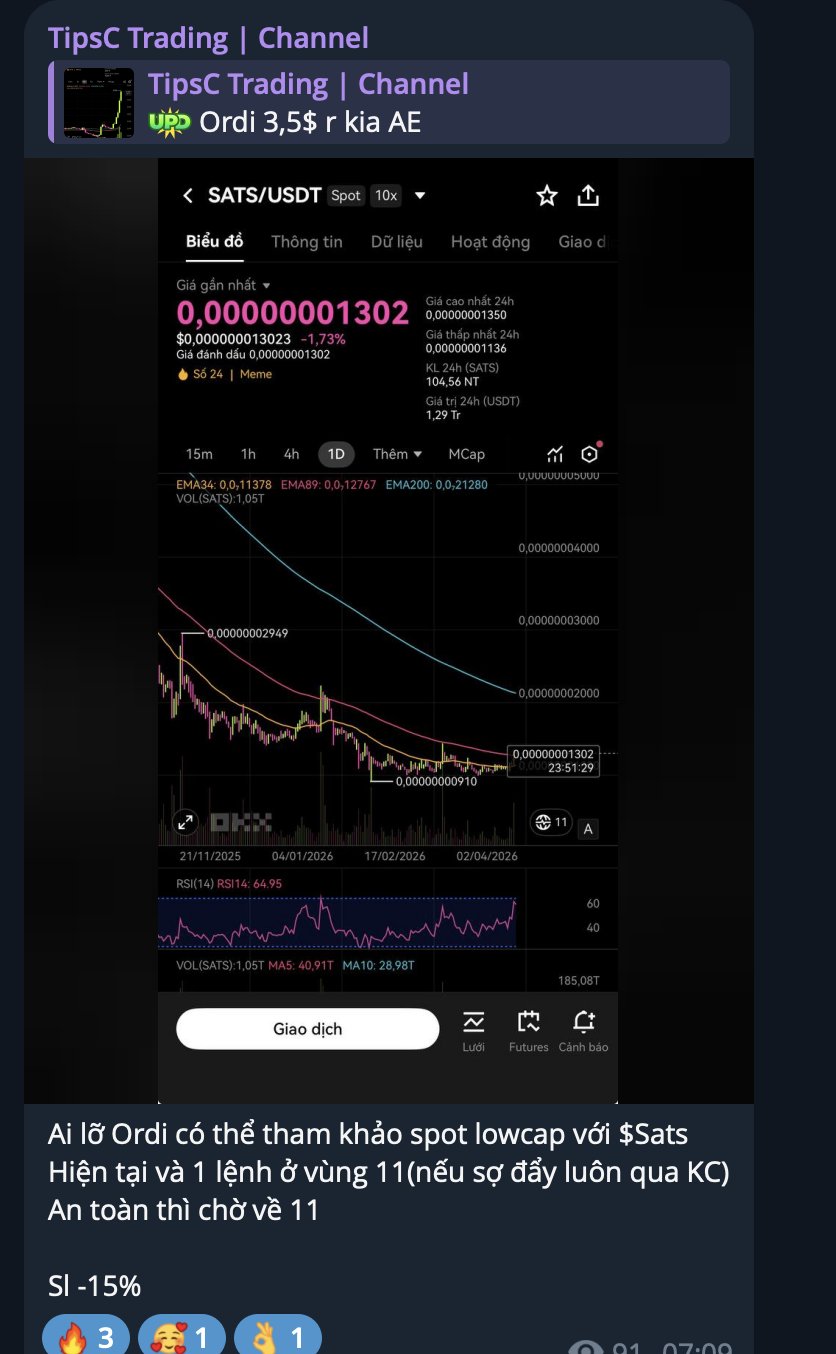This screenshot has height=1354, width=836.
Task: Jump to the quoted Ordi 3,5$ message
Action: 388,102
